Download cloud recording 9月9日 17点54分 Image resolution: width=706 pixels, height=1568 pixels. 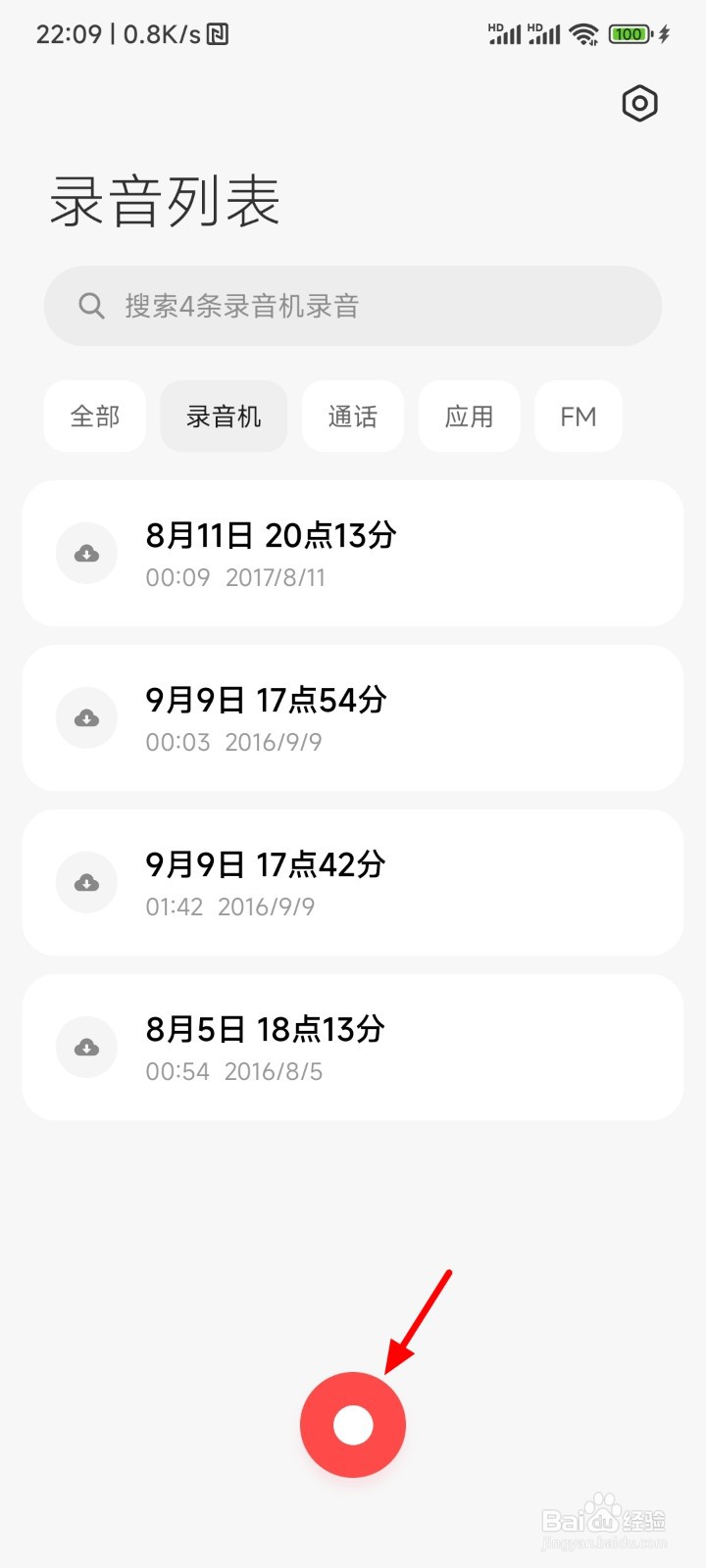pyautogui.click(x=87, y=718)
